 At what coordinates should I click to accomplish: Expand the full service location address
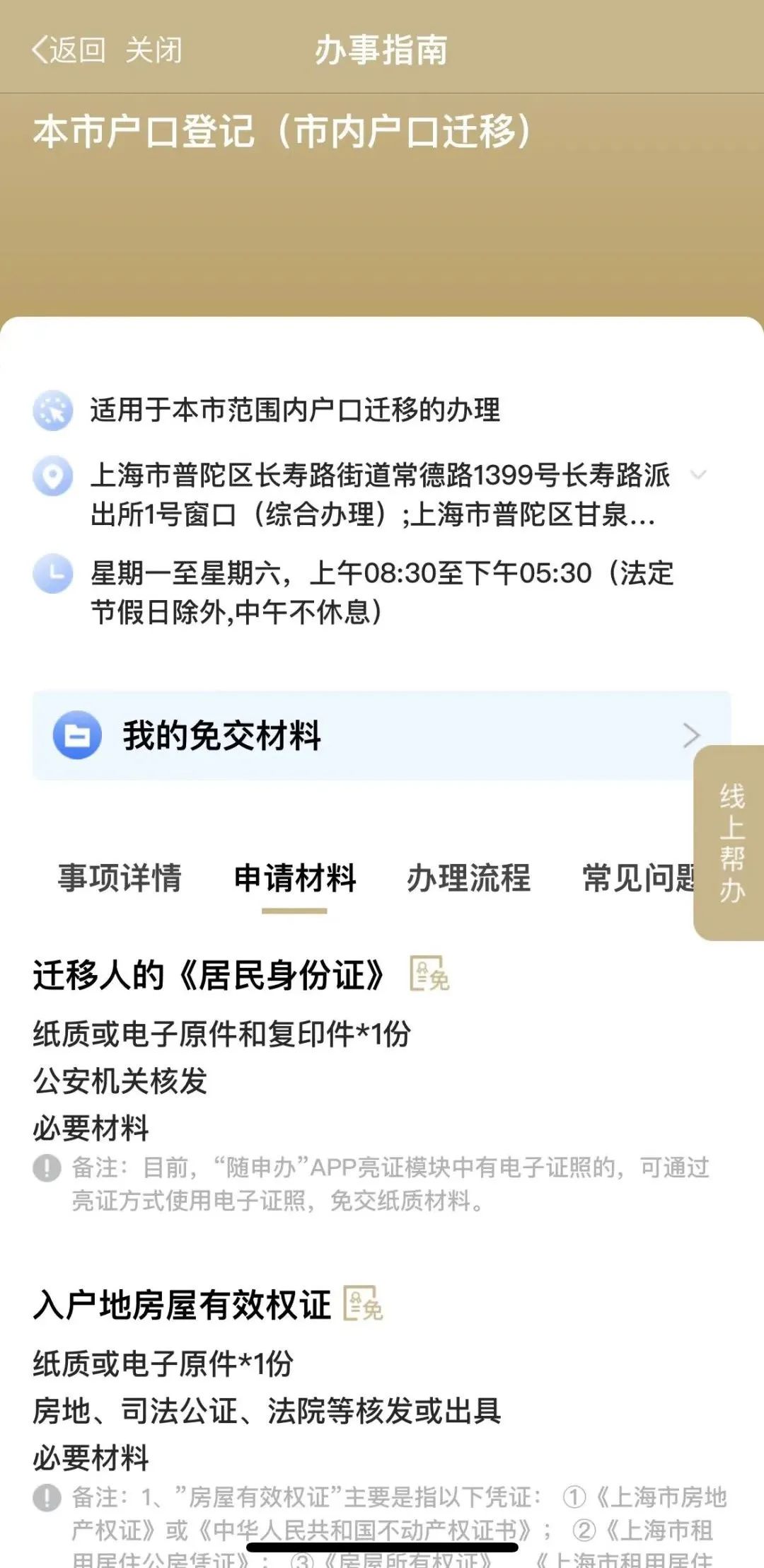pos(697,474)
